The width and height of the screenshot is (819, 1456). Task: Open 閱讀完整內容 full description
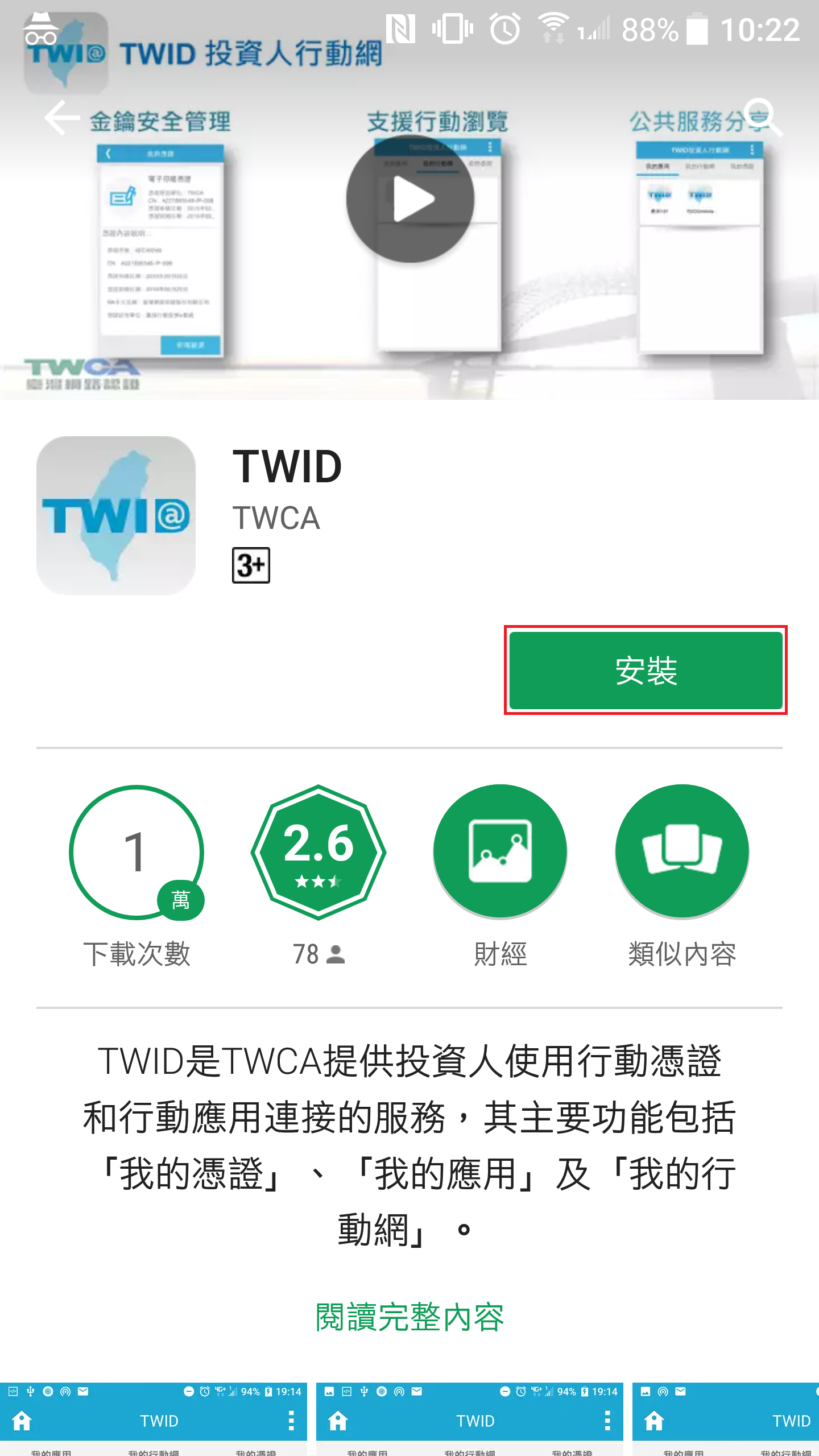409,1318
